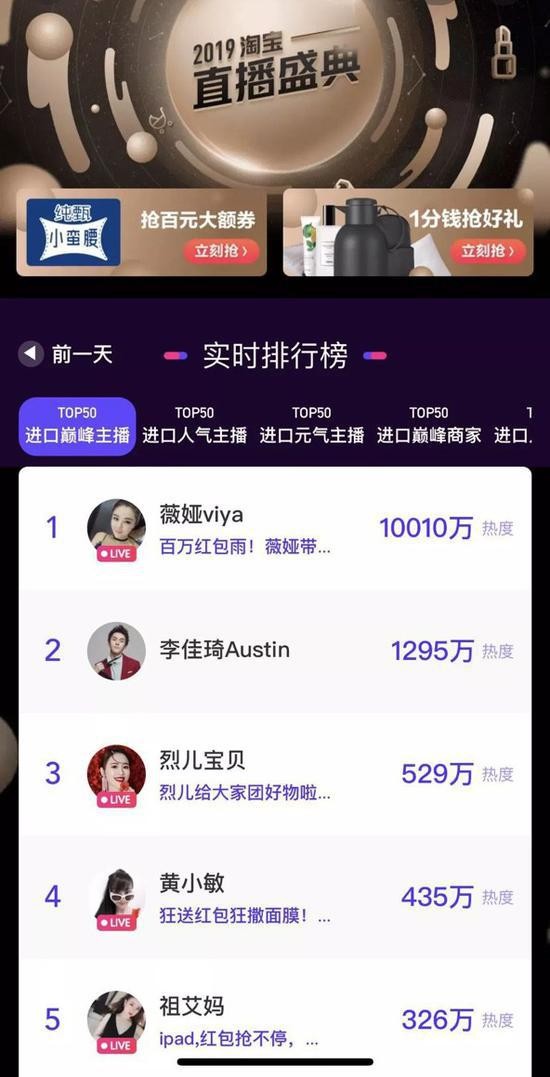Screen dimensions: 550x1077
Task: Tap 立刻抢 on the 抢百元大额券 banner
Action: [221, 251]
